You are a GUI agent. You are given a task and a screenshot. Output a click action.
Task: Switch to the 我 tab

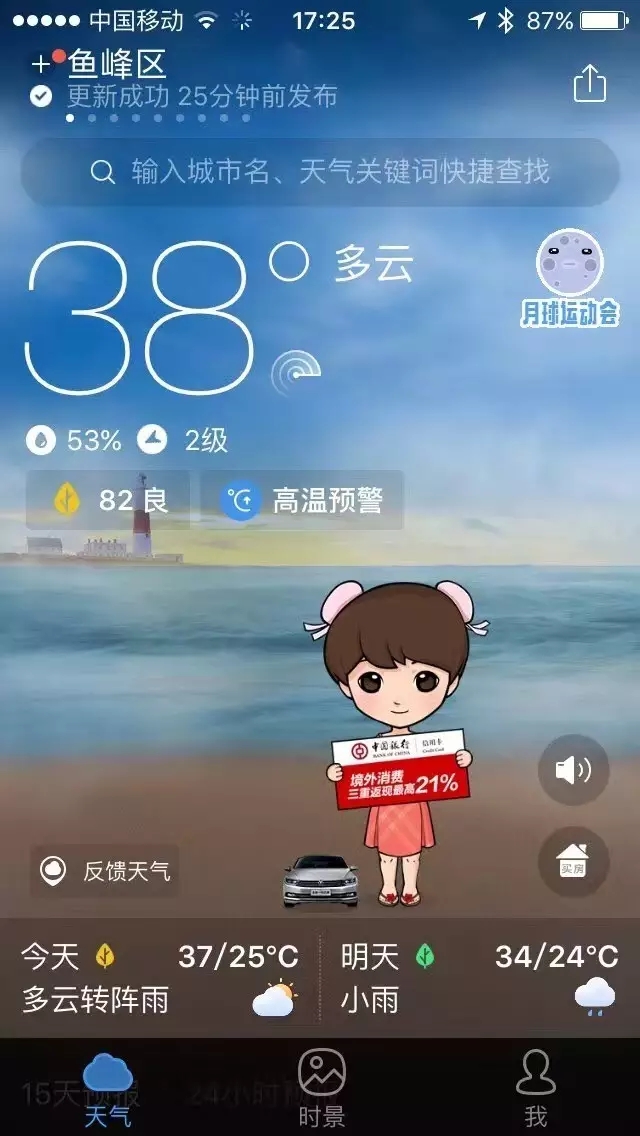click(x=535, y=1087)
